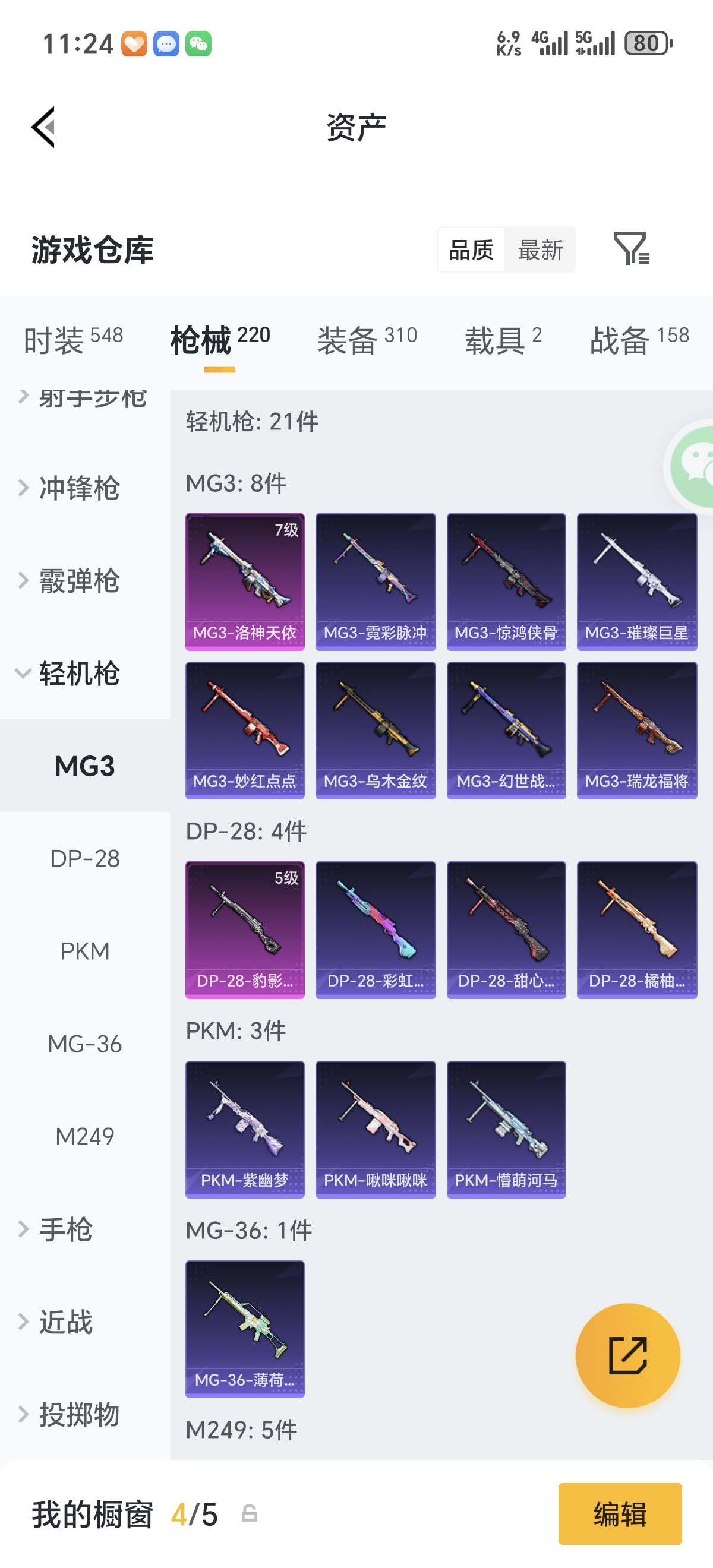This screenshot has height=1568, width=713.
Task: Open the PKM-啾咪啾咪 skin
Action: point(375,1129)
